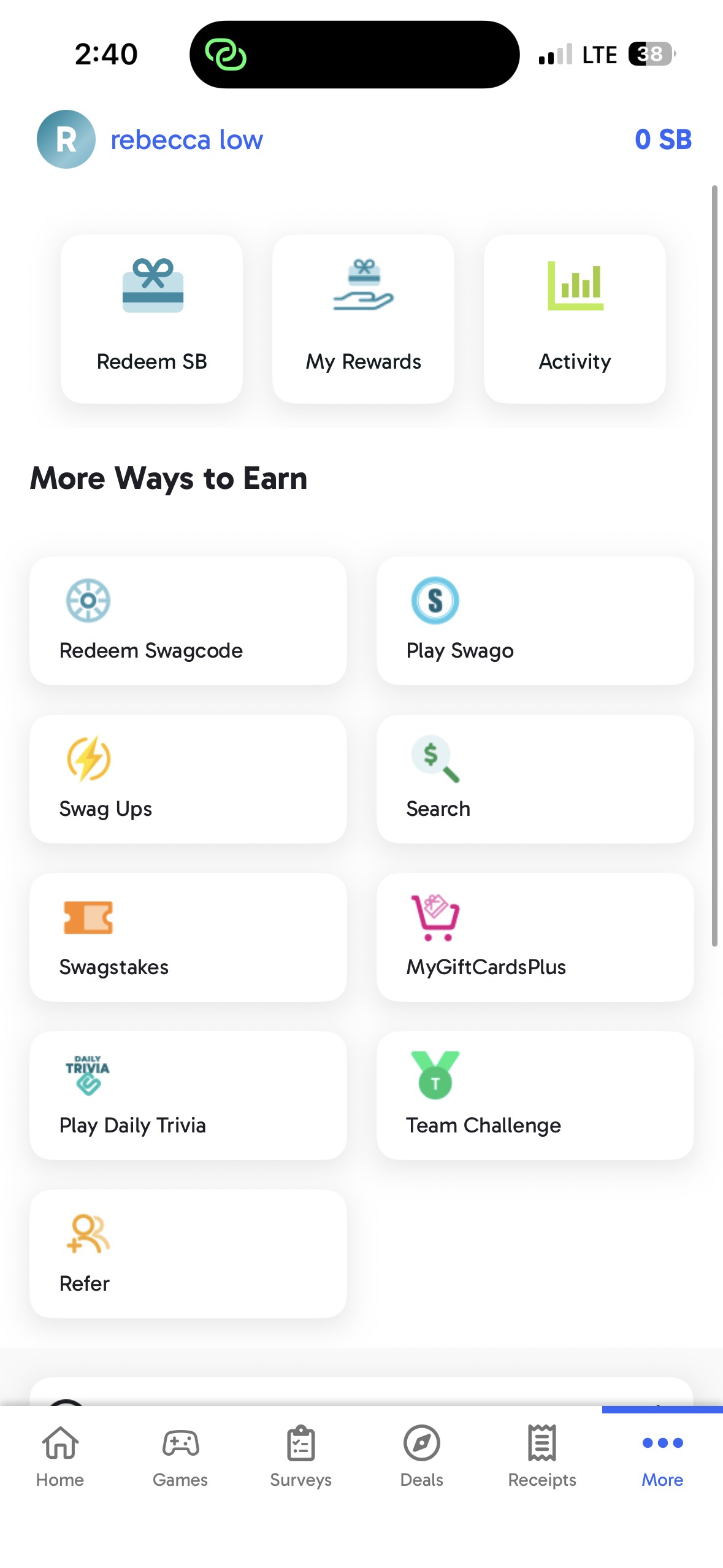Tap the Search earn card
This screenshot has height=1568, width=723.
pyautogui.click(x=535, y=778)
